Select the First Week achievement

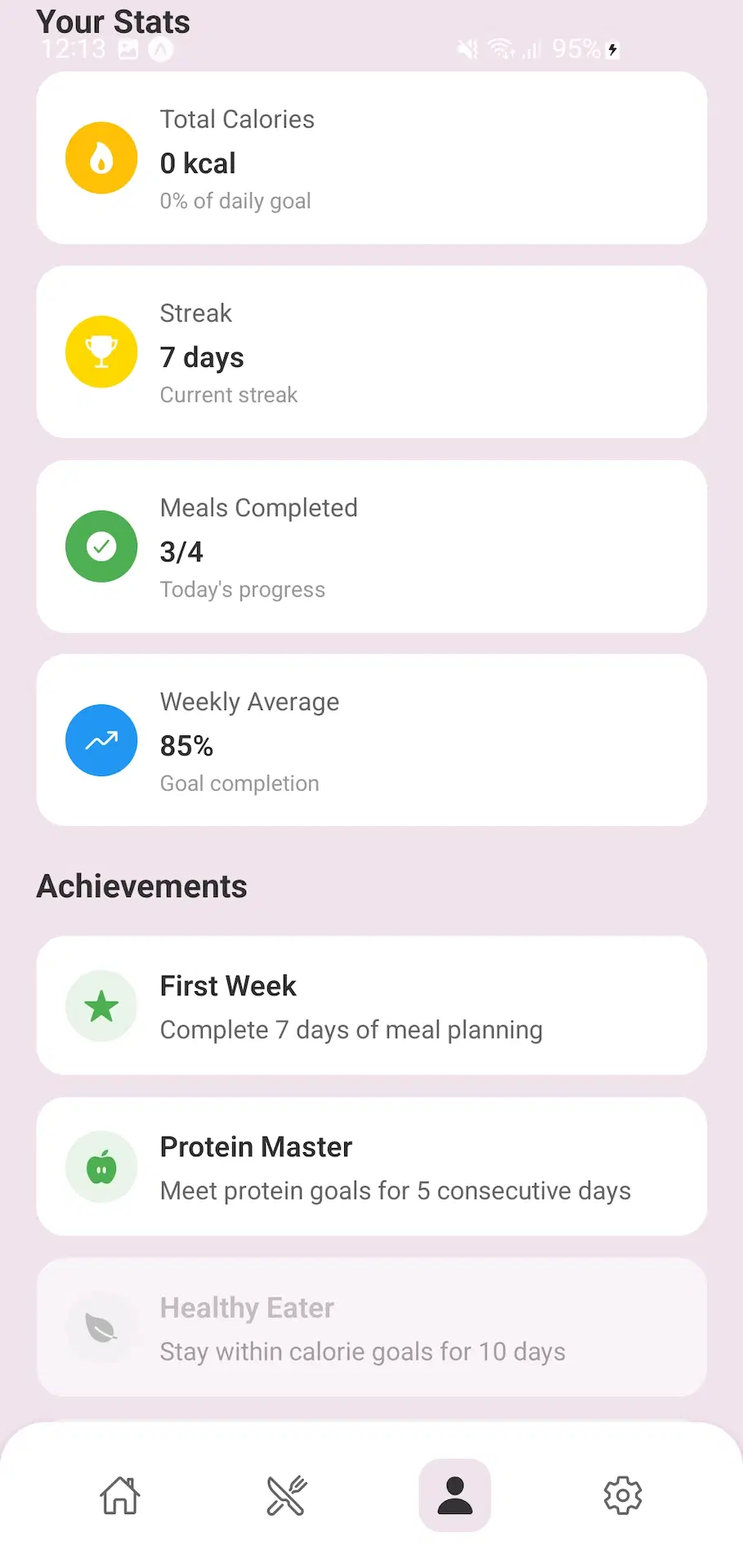[x=371, y=1006]
